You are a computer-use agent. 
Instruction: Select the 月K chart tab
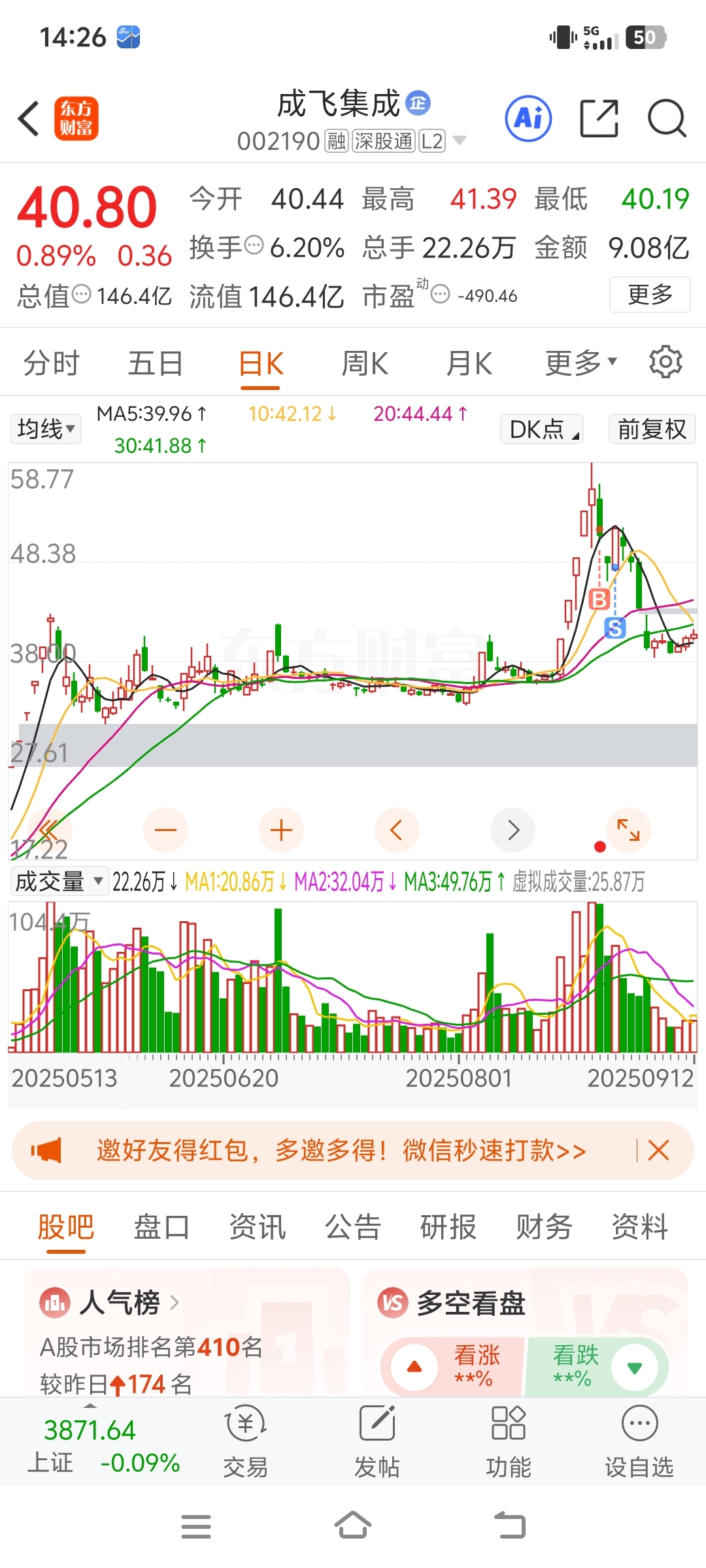(x=469, y=363)
